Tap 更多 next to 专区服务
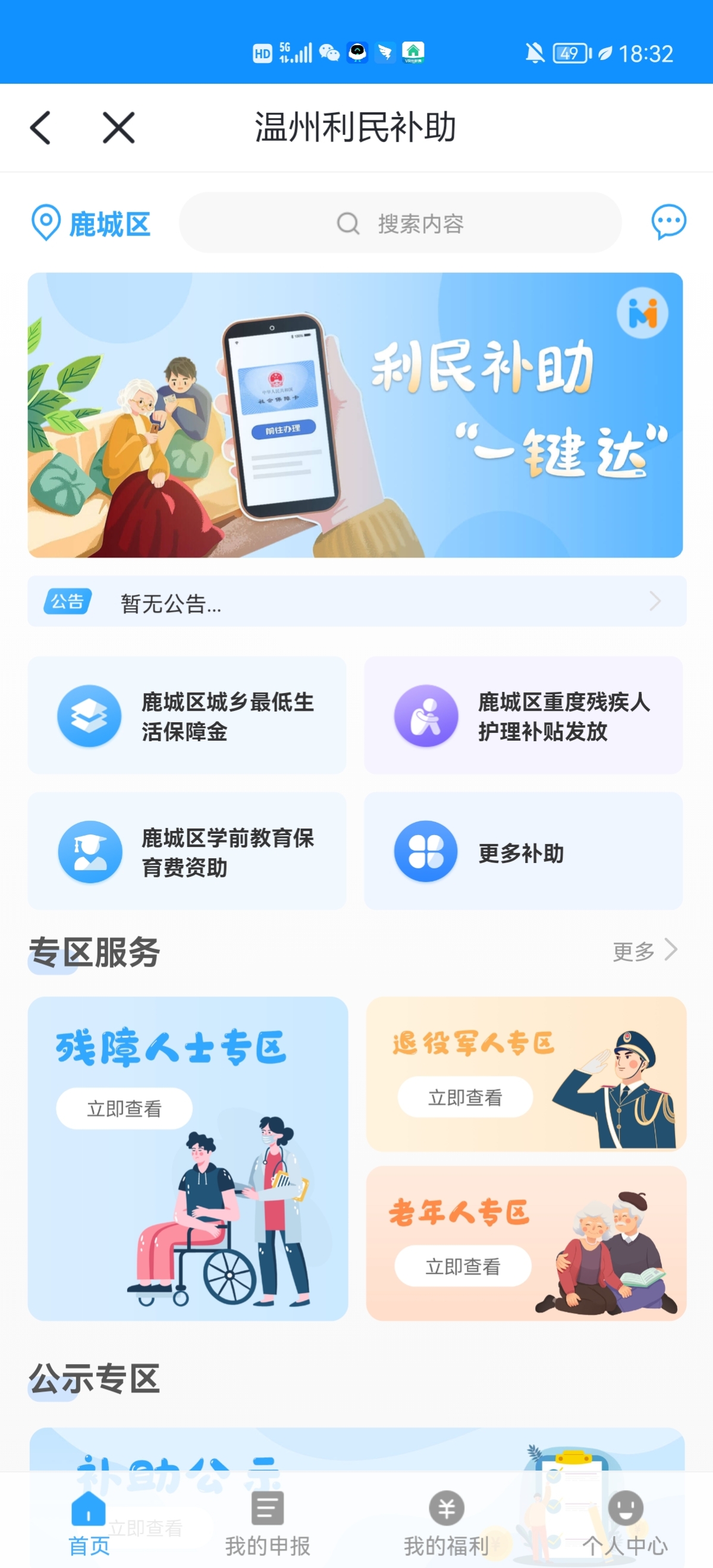 tap(643, 951)
